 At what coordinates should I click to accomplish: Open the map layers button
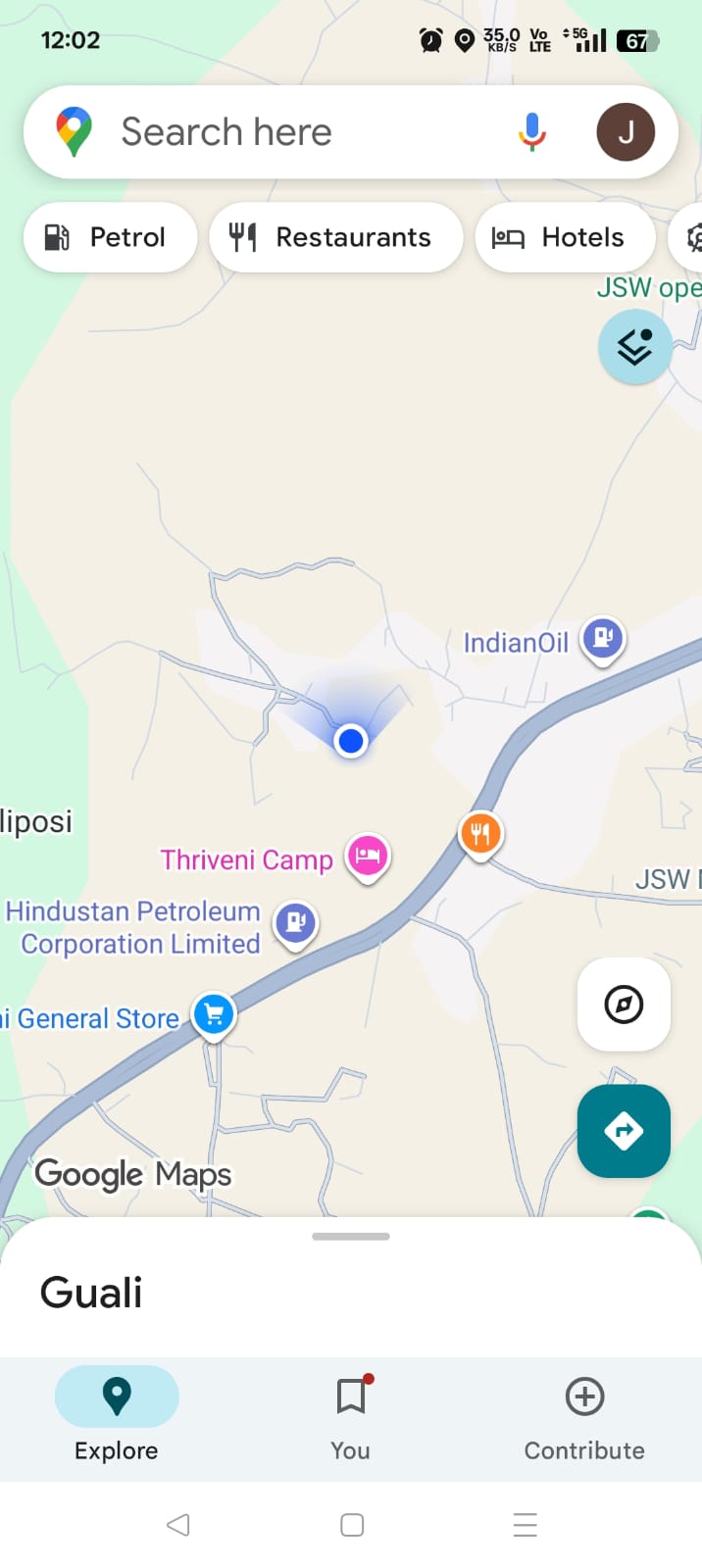tap(634, 347)
